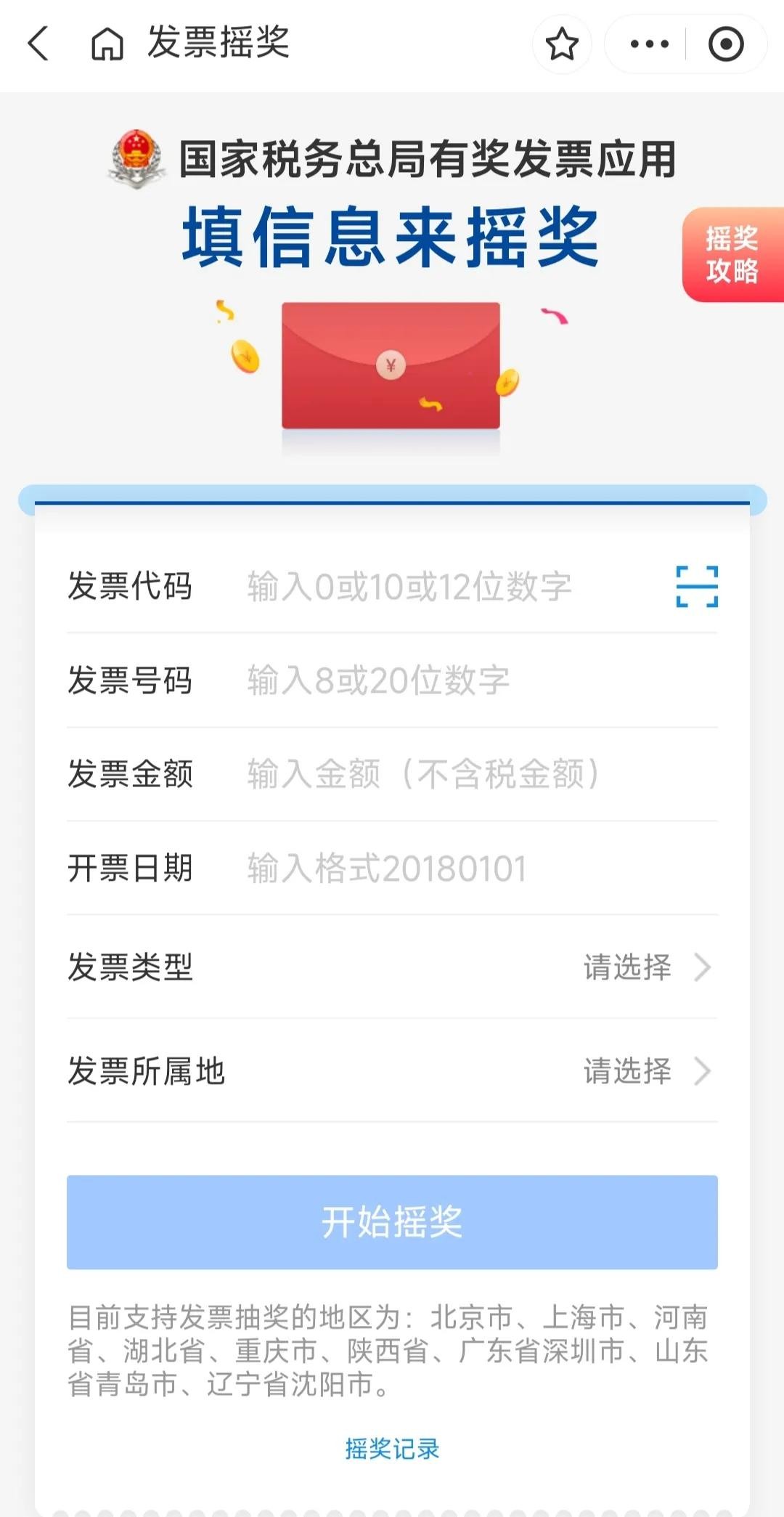784x1517 pixels.
Task: Enter amount in 发票金额 field
Action: pyautogui.click(x=436, y=774)
